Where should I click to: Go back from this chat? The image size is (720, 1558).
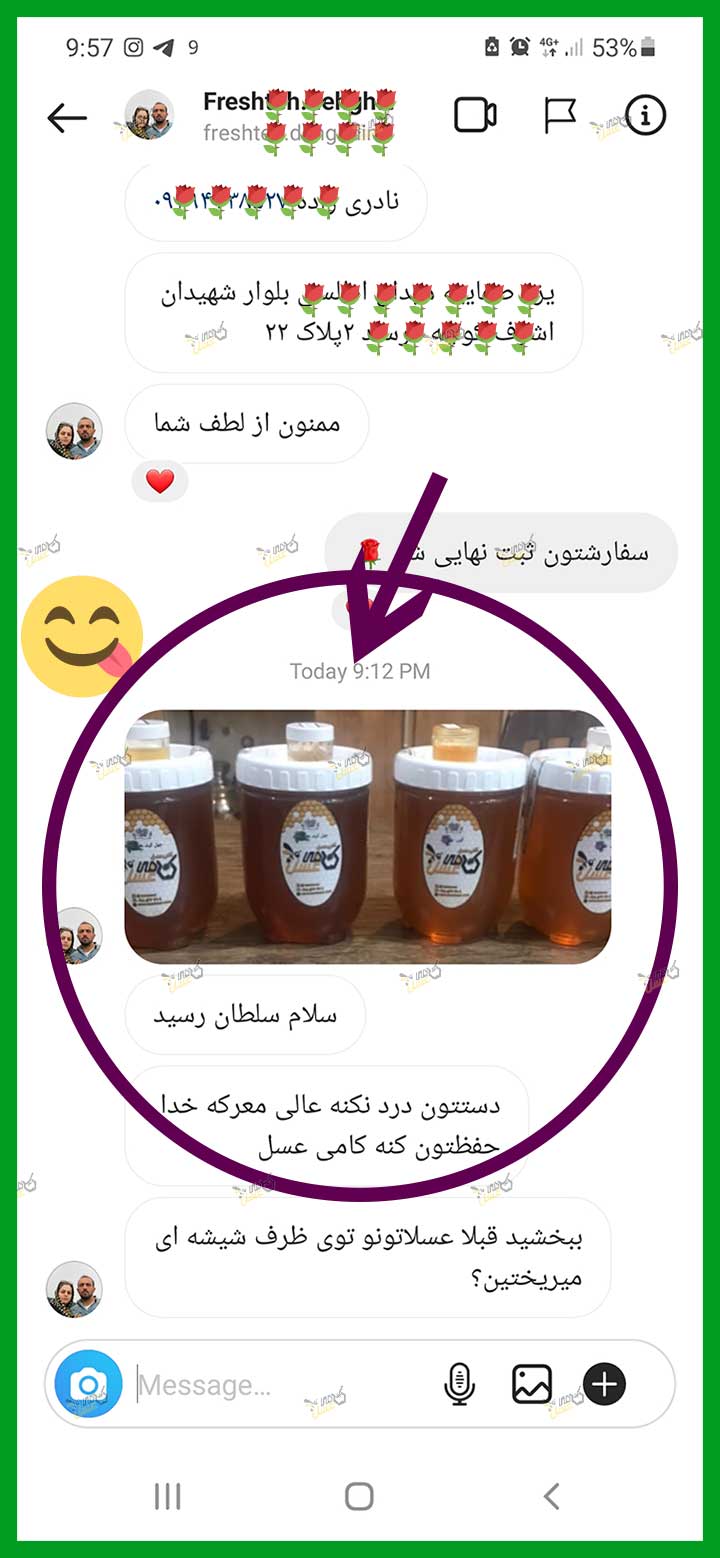tap(67, 118)
